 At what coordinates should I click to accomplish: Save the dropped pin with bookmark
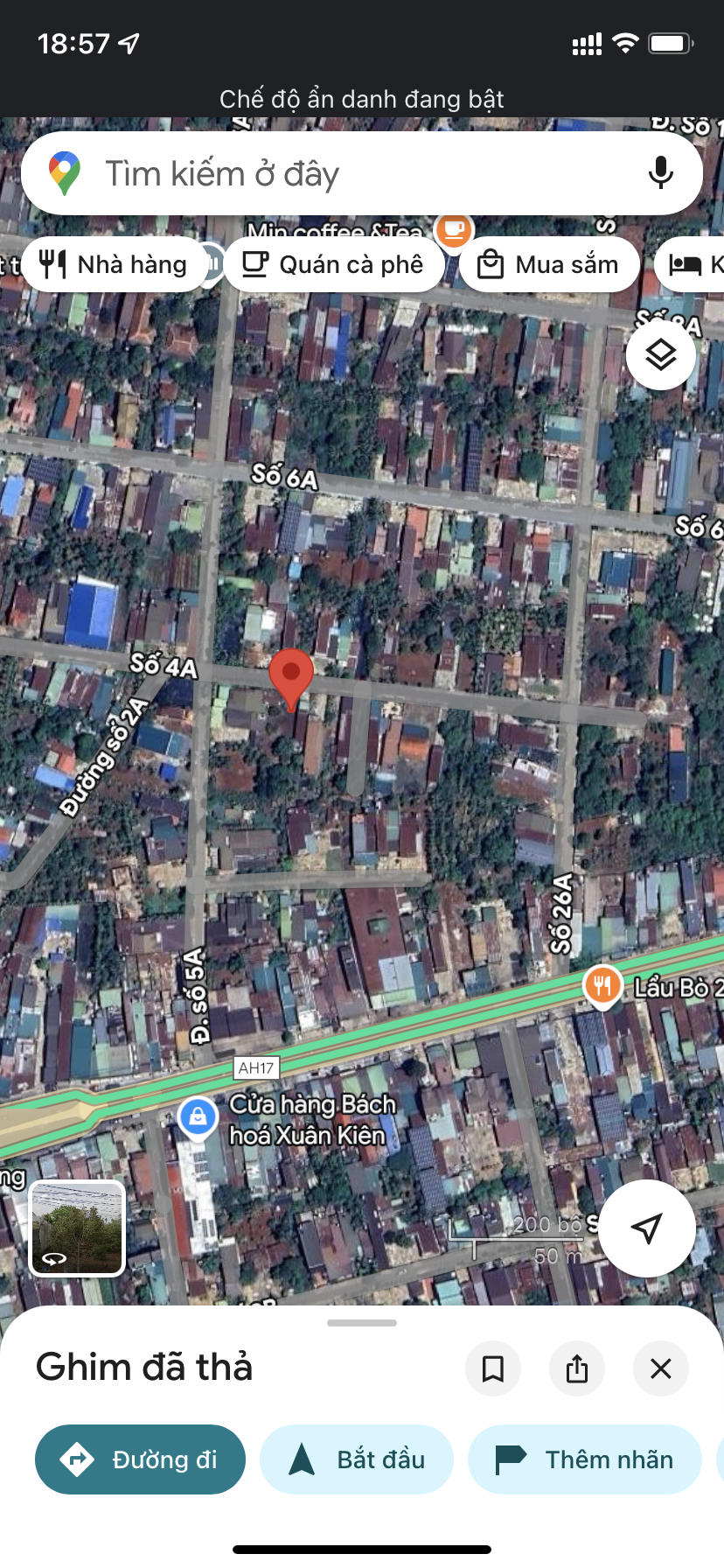click(493, 1368)
